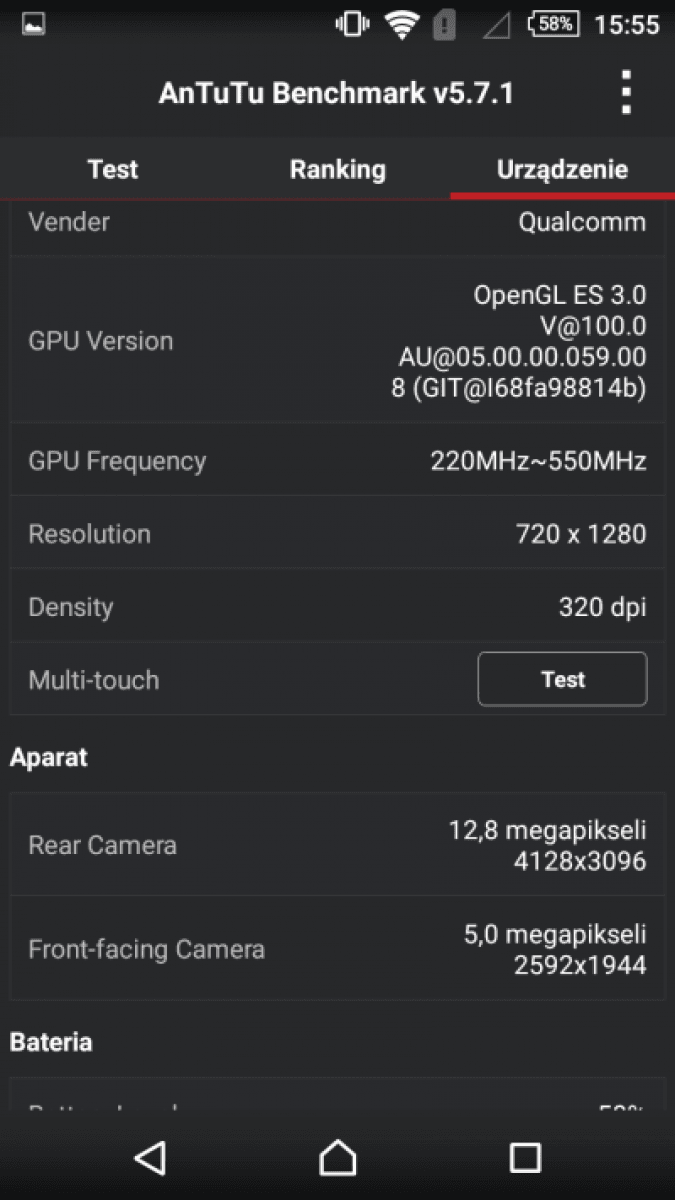
Task: Go to the home screen
Action: pyautogui.click(x=337, y=1157)
